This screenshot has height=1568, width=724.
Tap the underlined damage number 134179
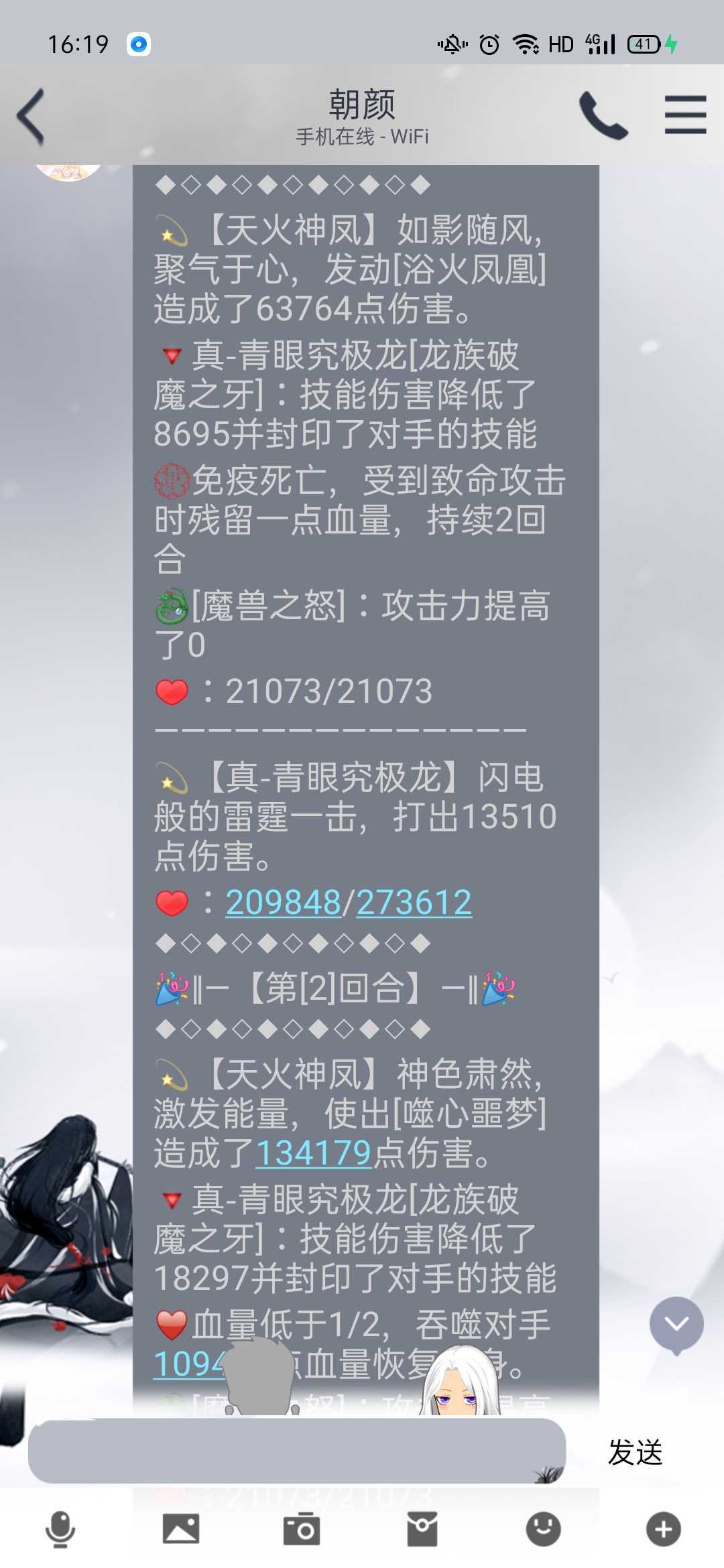(313, 1153)
